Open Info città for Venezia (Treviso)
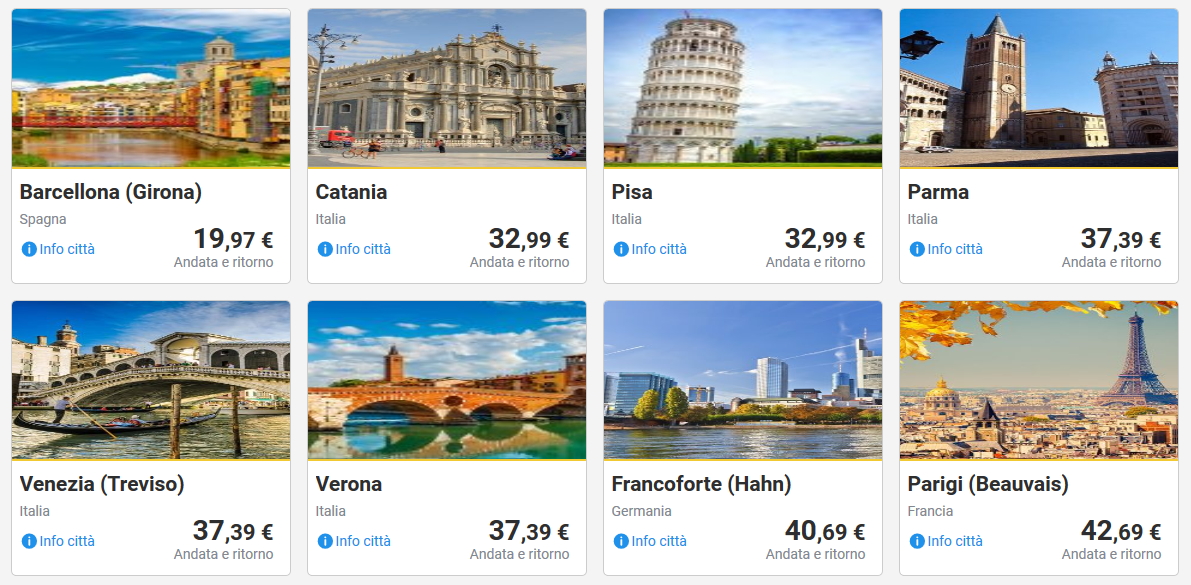 click(x=59, y=541)
